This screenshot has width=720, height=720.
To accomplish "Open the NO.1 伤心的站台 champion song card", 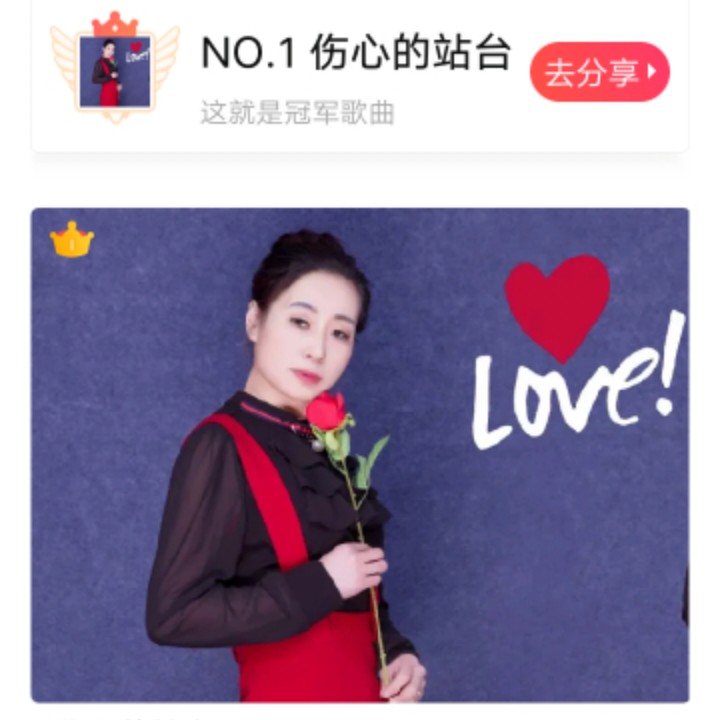I will 360,75.
